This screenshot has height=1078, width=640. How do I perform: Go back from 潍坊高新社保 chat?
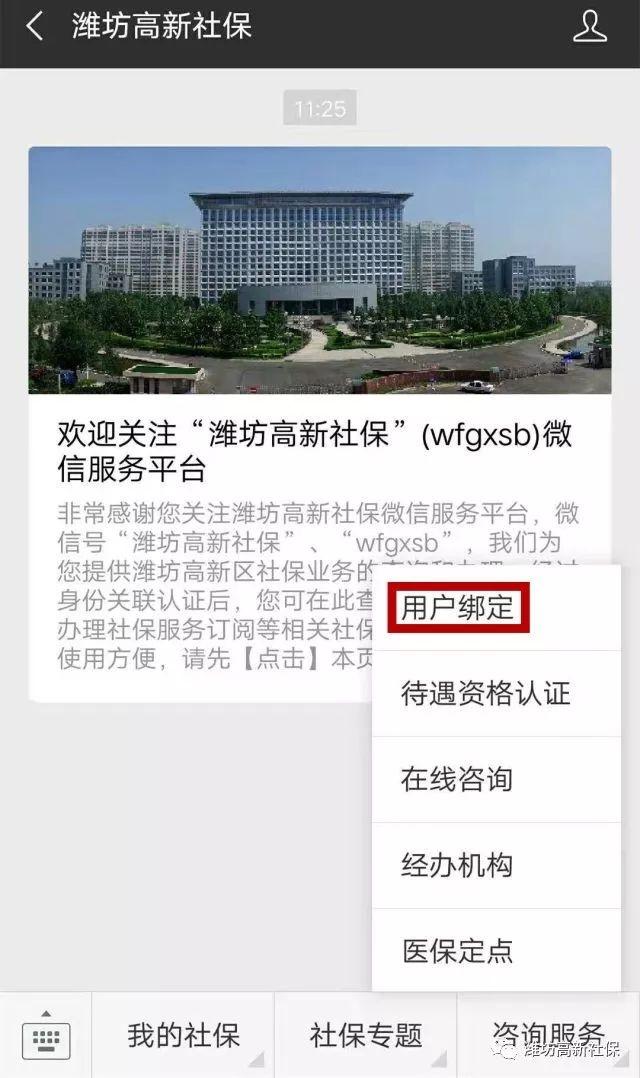pos(35,27)
